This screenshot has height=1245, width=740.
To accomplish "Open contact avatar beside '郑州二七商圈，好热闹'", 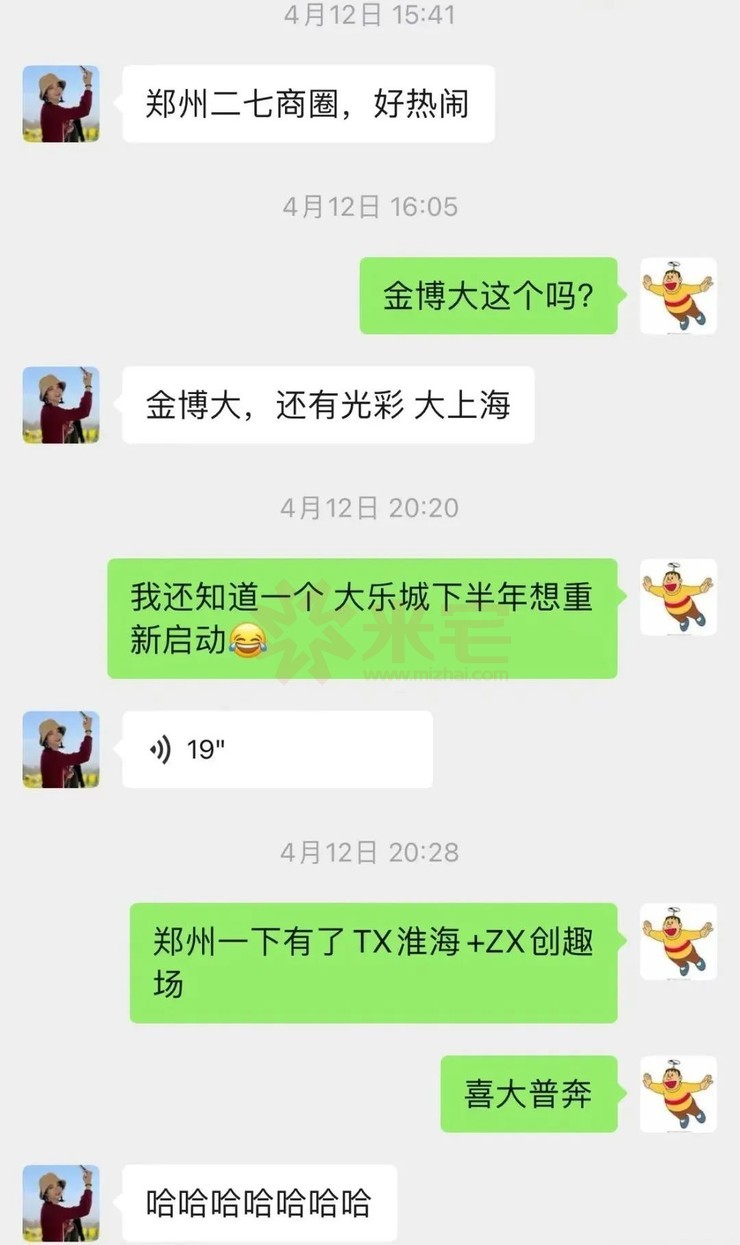I will [x=61, y=104].
